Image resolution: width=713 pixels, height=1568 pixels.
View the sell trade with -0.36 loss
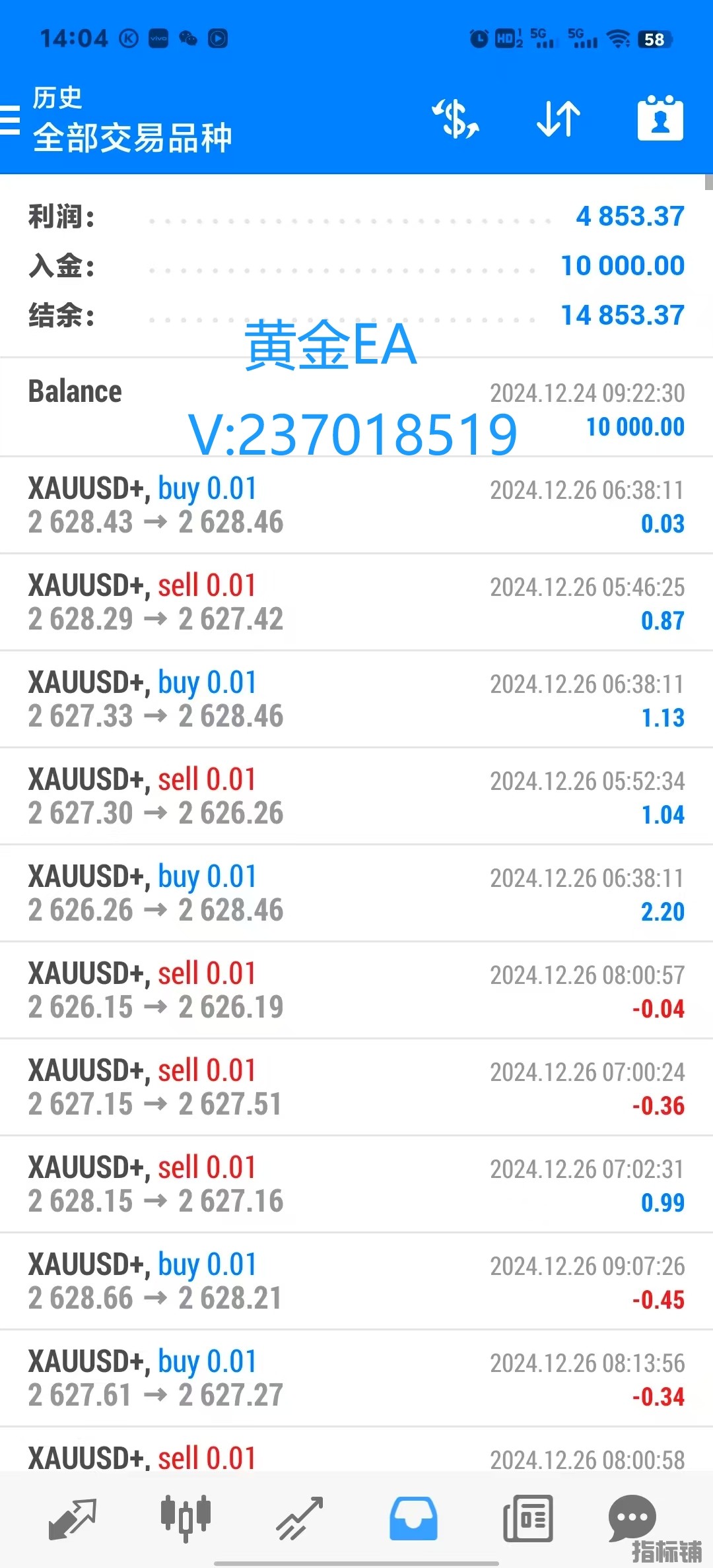[x=356, y=1088]
